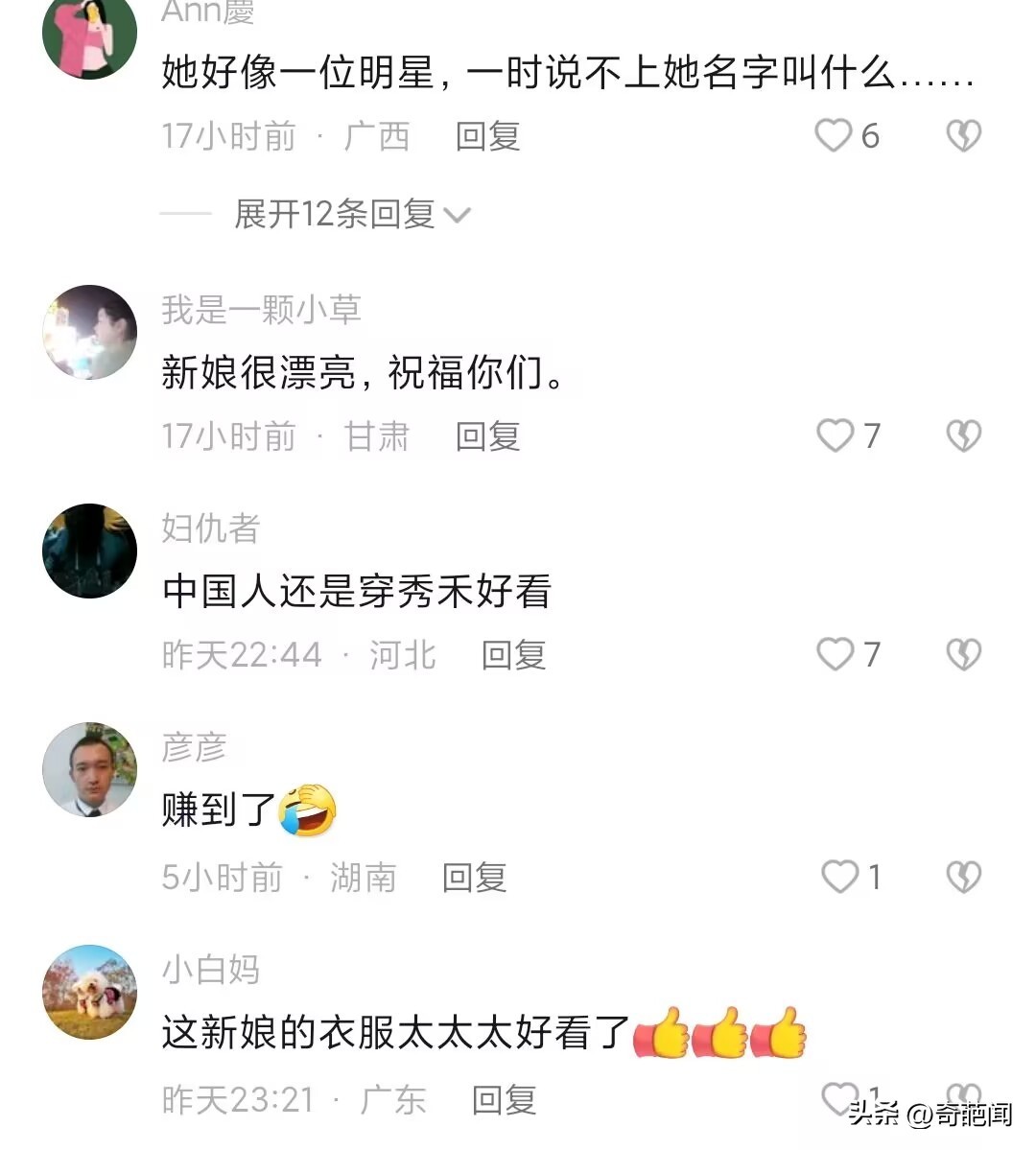This screenshot has width=1036, height=1150.
Task: Reply to 小白妈's comment from 广东
Action: coord(504,1099)
